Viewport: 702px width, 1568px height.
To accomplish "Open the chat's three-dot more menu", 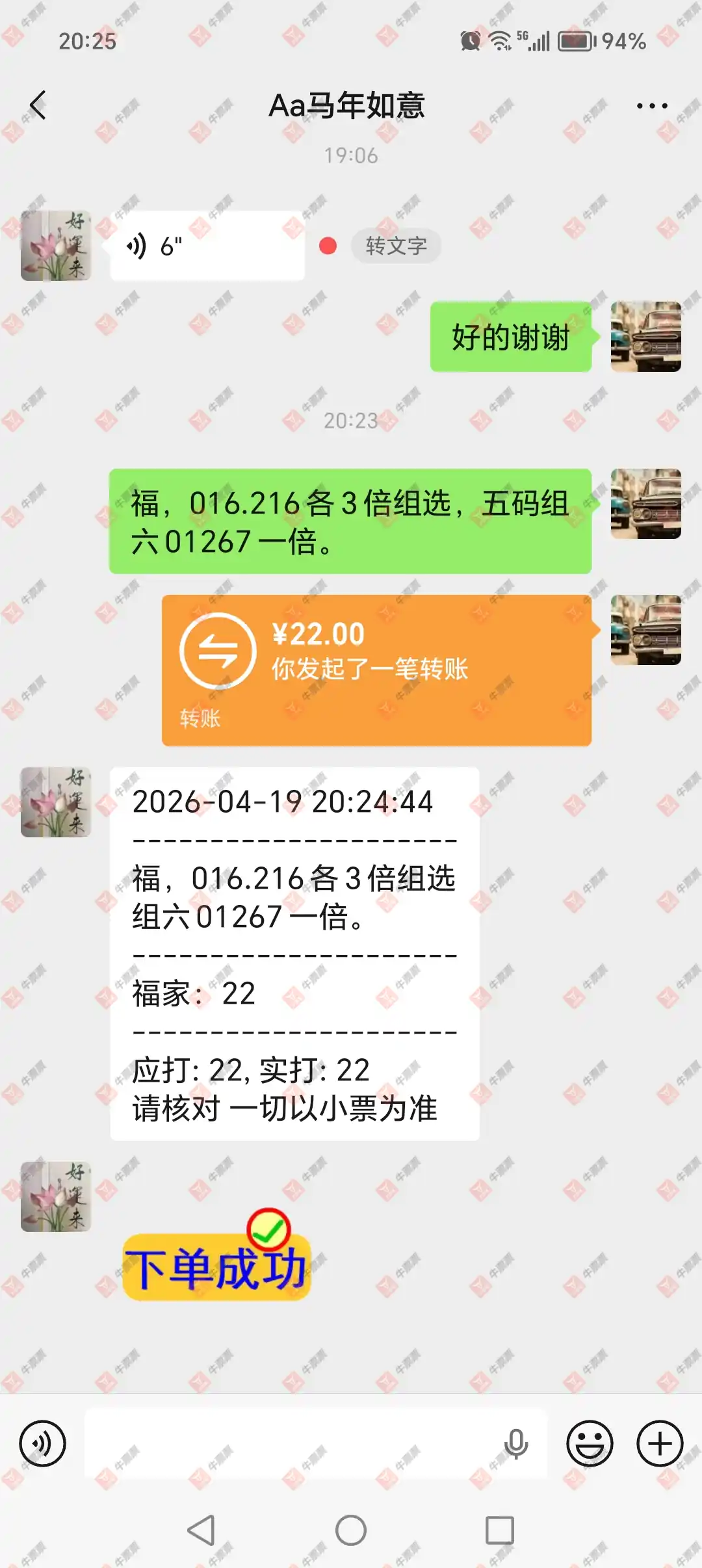I will (651, 106).
